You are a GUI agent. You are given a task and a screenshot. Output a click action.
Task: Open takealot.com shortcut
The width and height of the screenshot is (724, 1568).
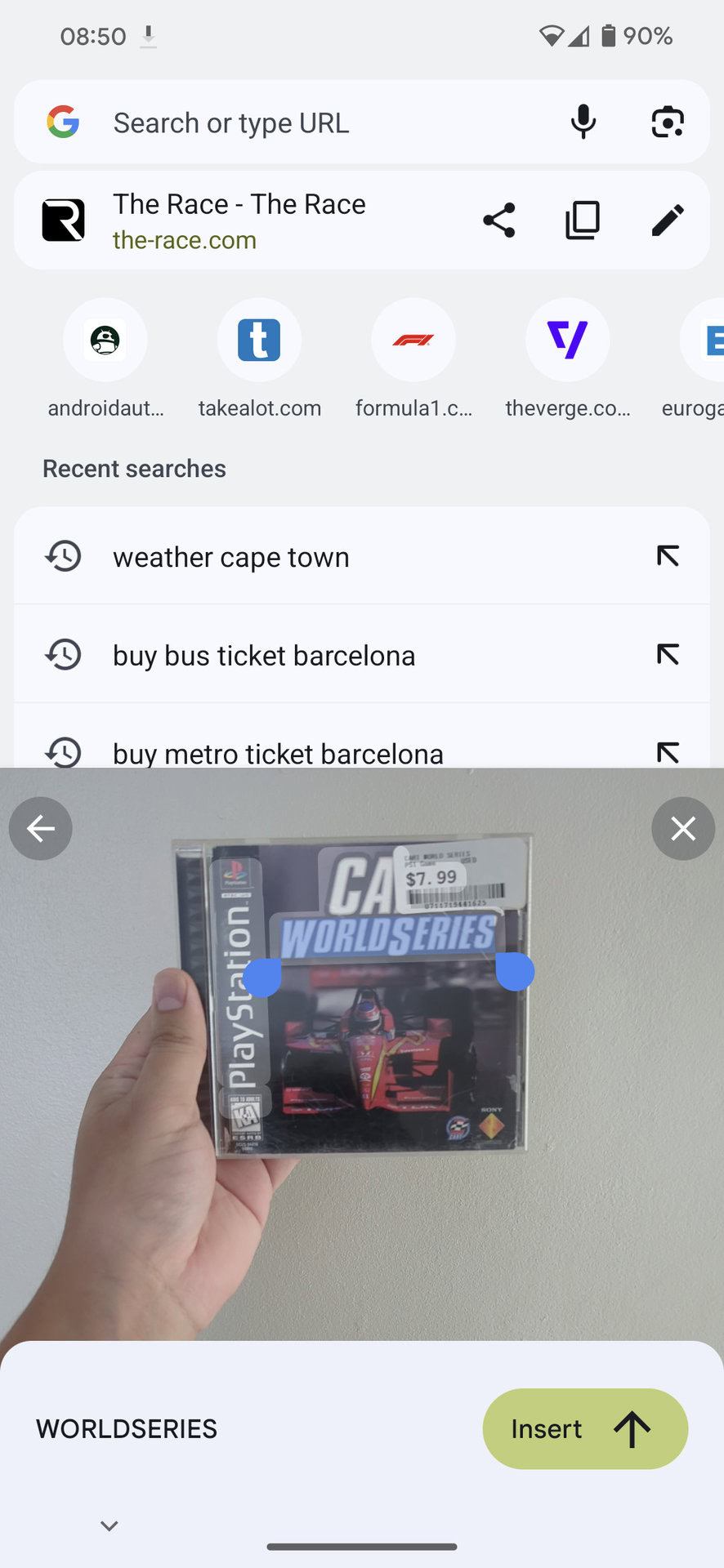[x=259, y=358]
